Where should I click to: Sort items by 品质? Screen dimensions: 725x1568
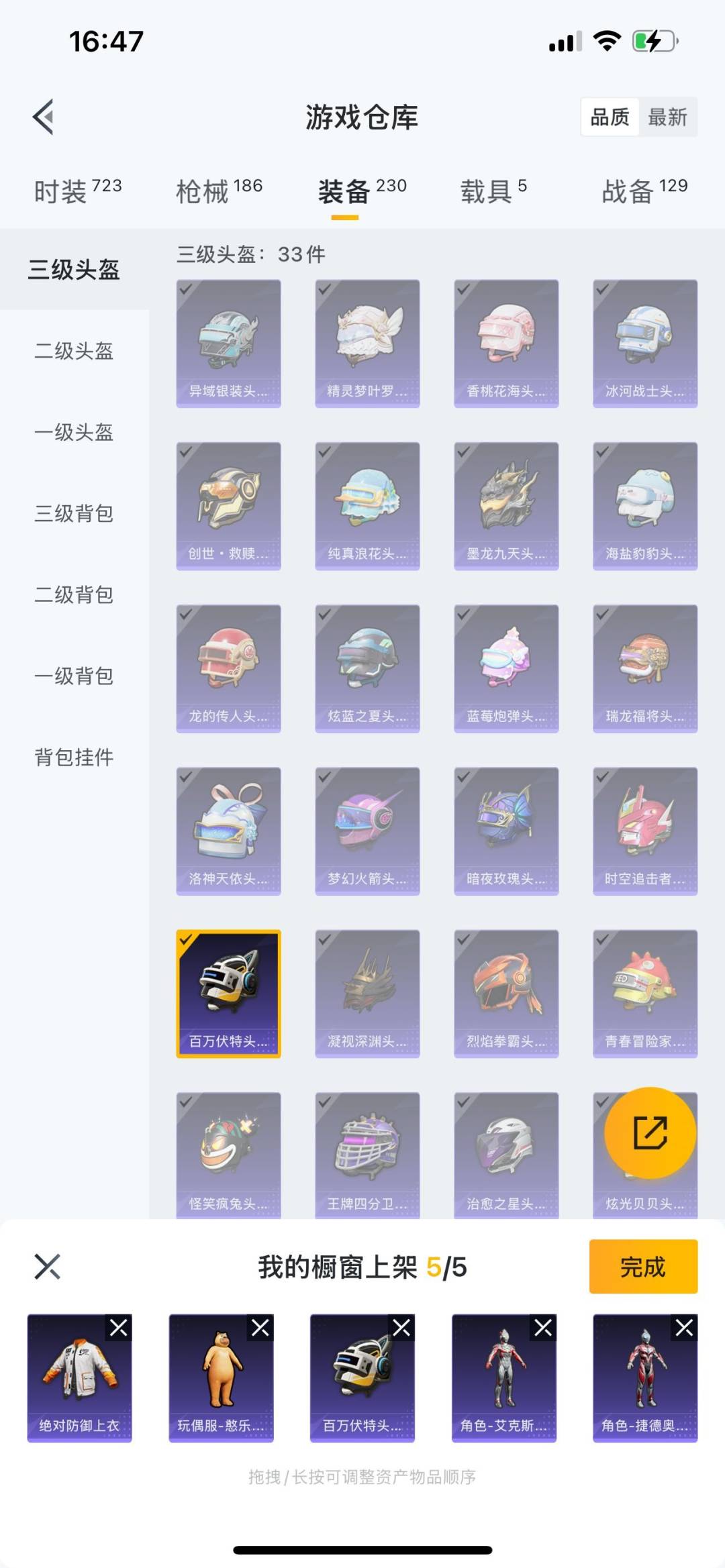tap(610, 117)
